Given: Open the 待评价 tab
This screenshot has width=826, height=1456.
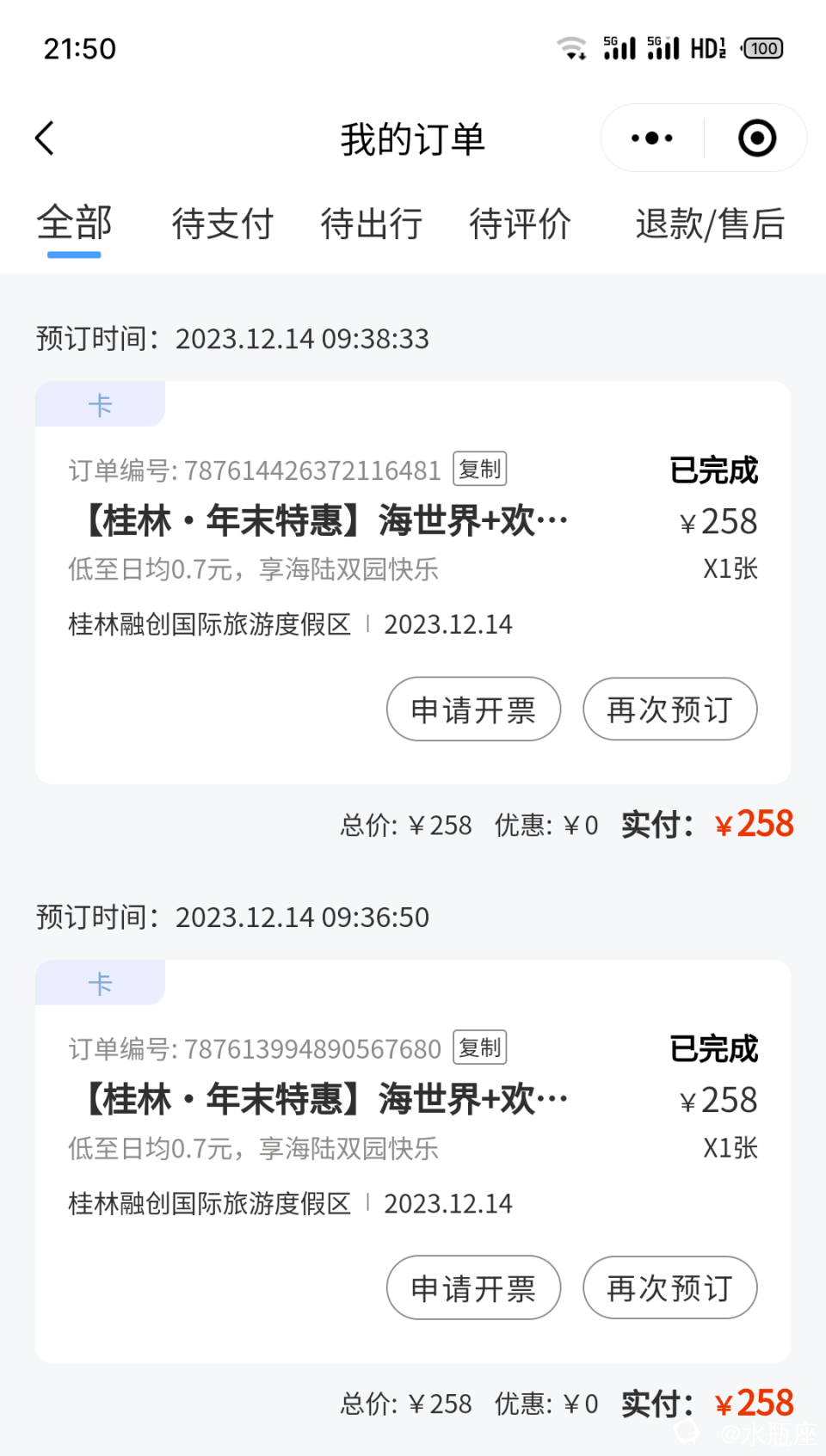Looking at the screenshot, I should [520, 224].
